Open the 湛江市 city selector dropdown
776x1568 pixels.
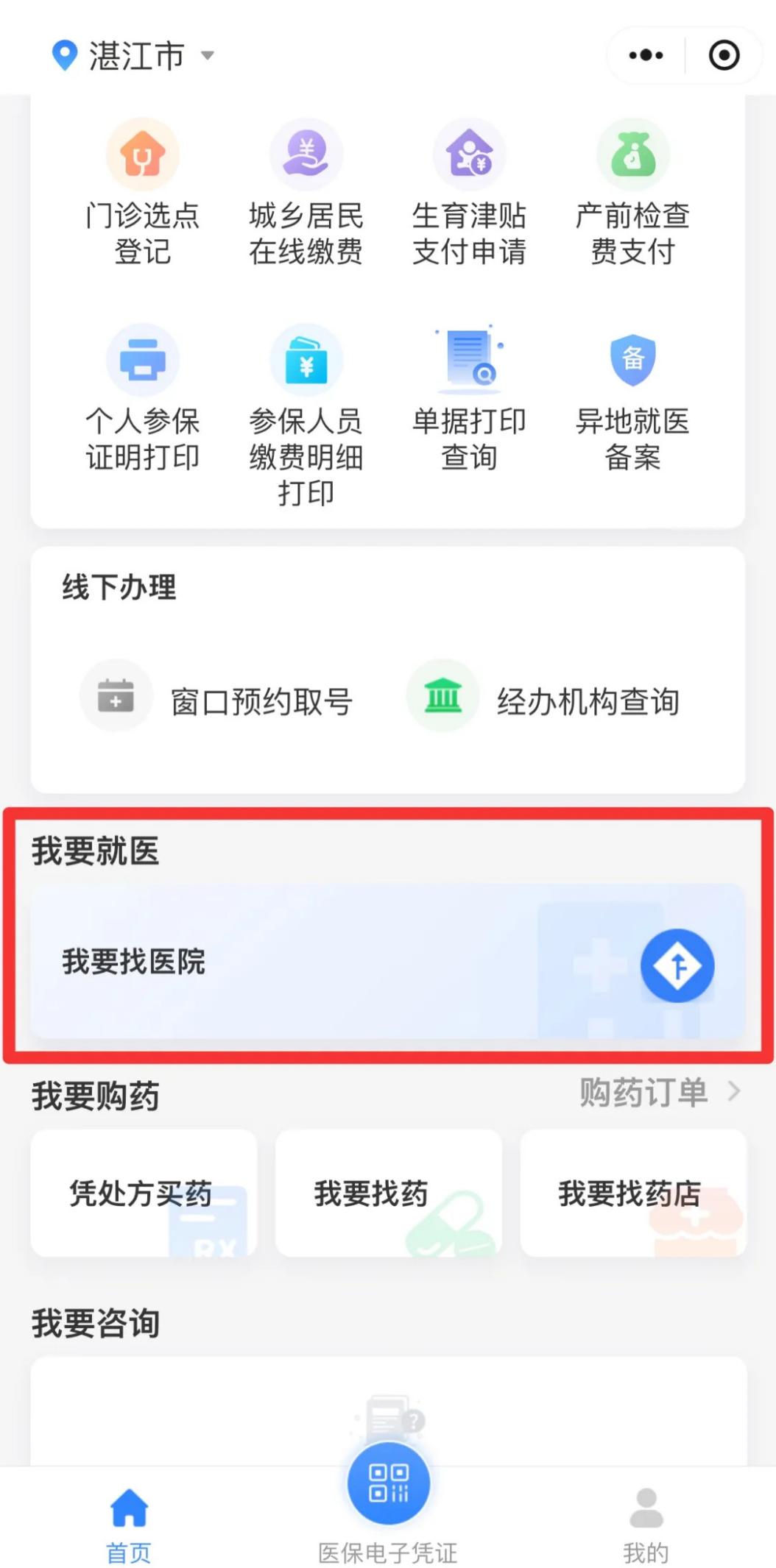(135, 56)
